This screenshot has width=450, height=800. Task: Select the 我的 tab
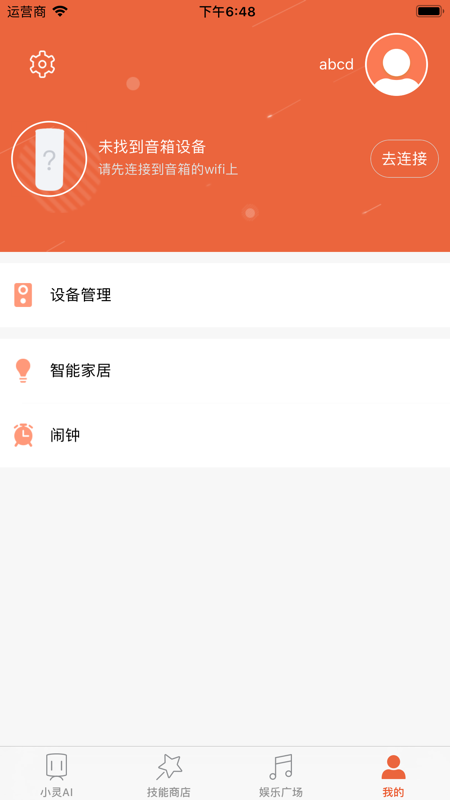393,774
